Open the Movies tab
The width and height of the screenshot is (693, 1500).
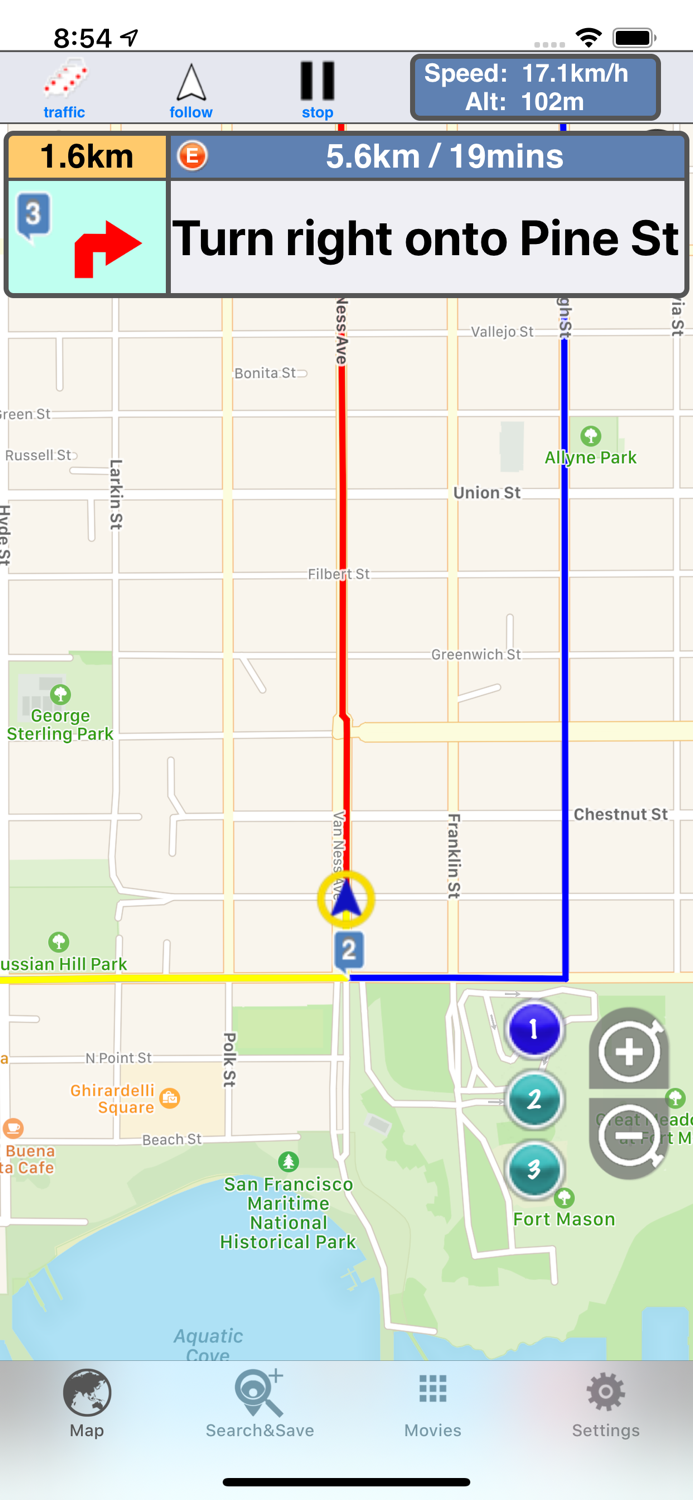pos(433,1404)
